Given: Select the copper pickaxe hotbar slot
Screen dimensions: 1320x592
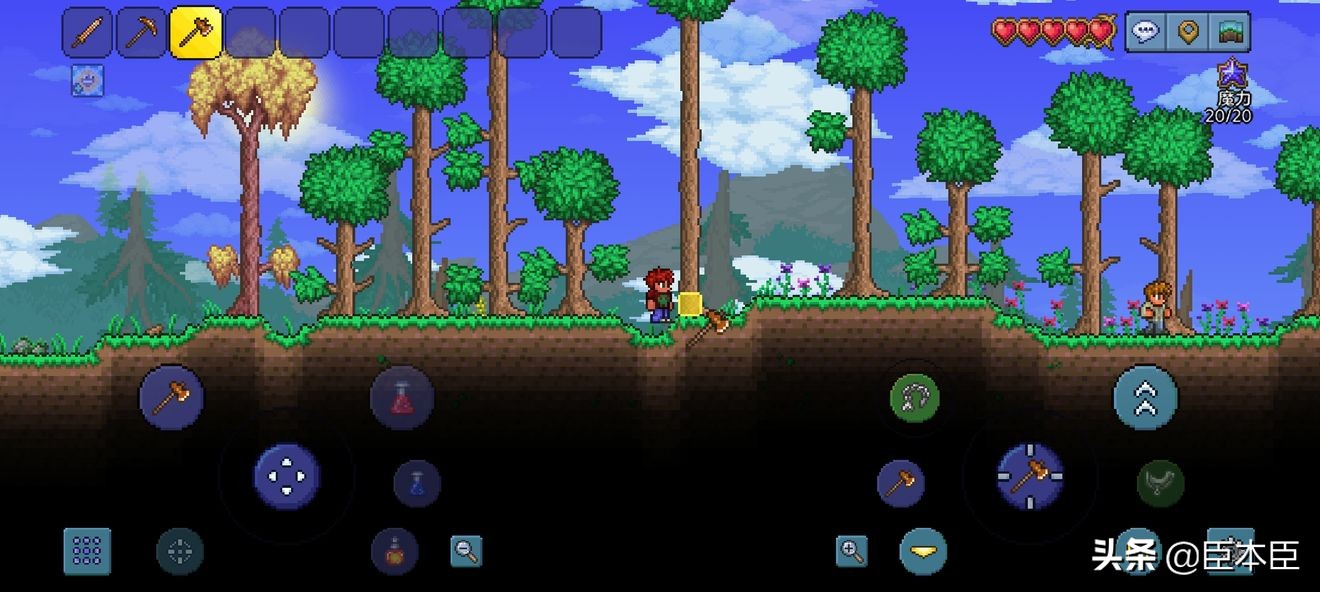Looking at the screenshot, I should tap(141, 32).
